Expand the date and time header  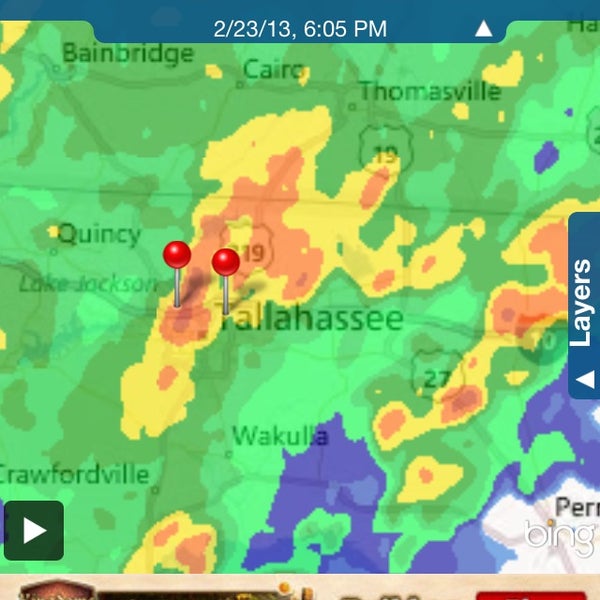tap(485, 29)
